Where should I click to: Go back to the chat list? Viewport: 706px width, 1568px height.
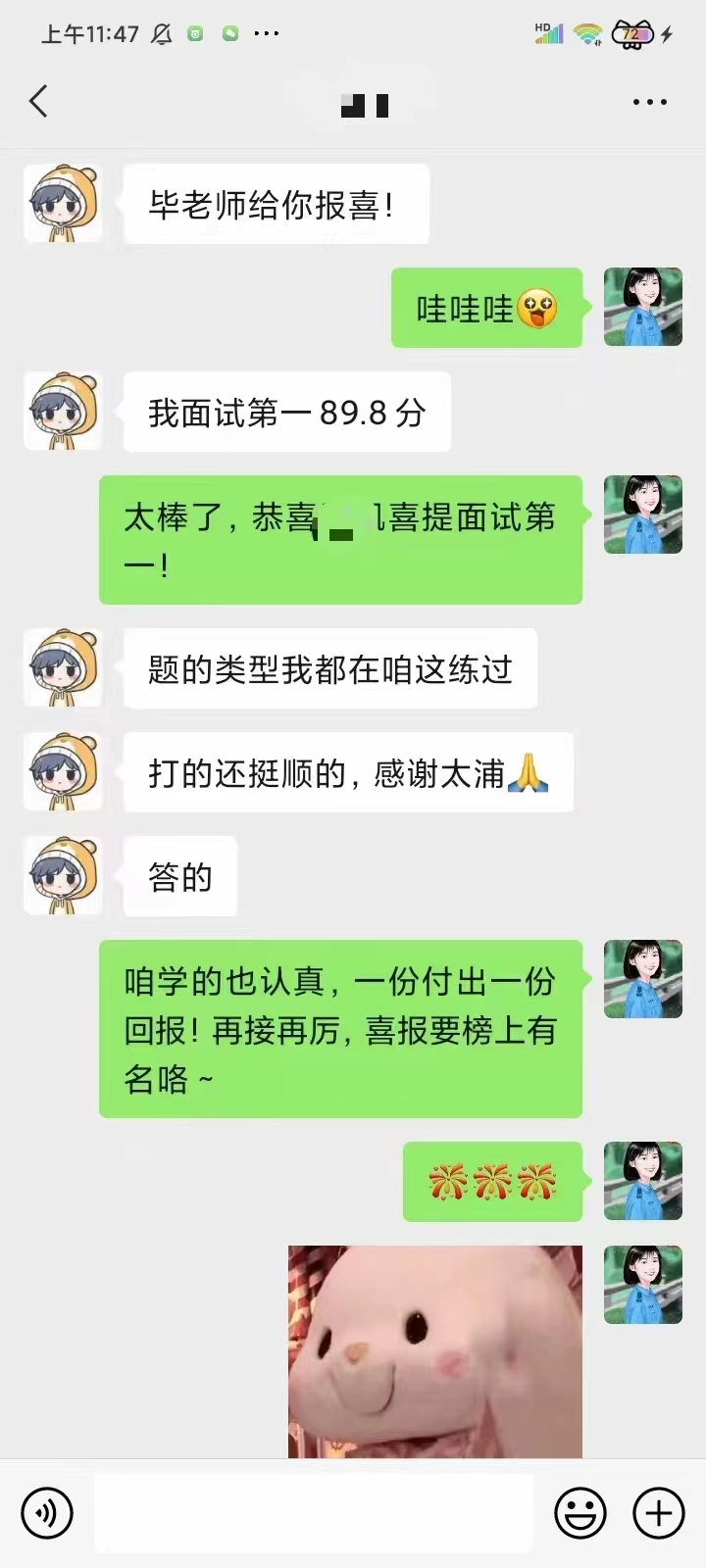pyautogui.click(x=38, y=101)
